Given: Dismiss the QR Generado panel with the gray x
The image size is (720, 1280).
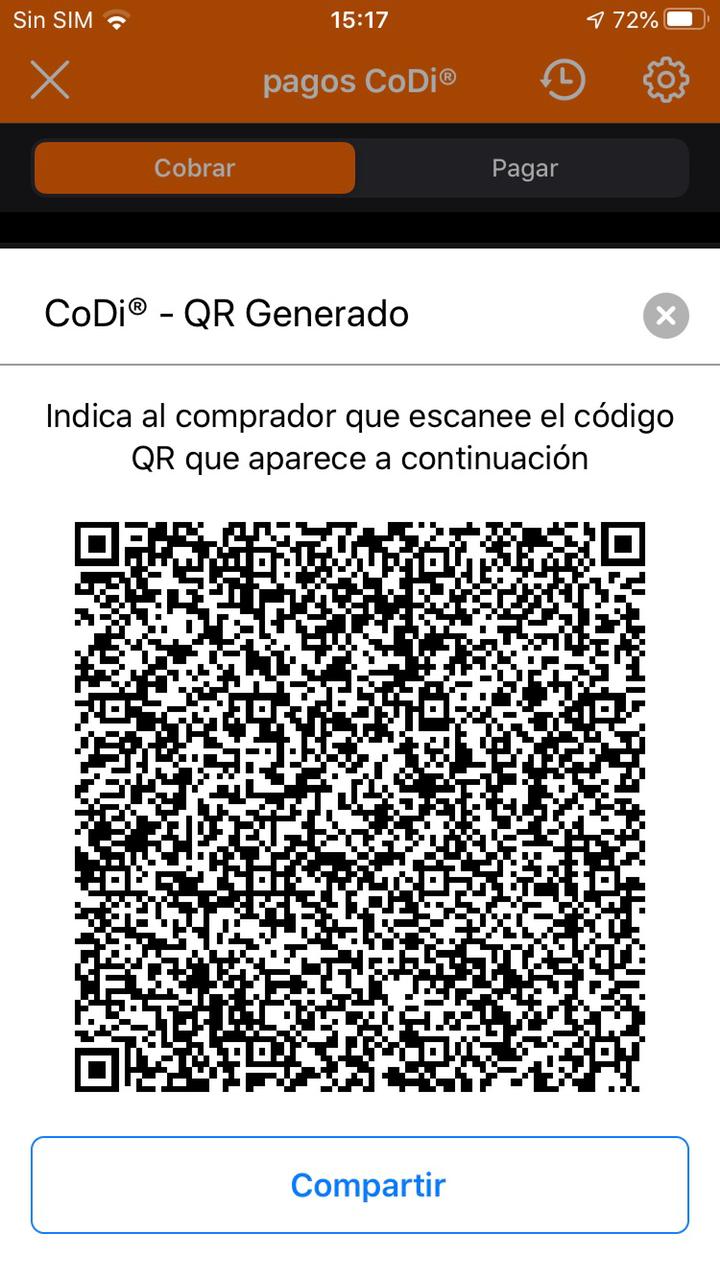Looking at the screenshot, I should click(x=665, y=316).
